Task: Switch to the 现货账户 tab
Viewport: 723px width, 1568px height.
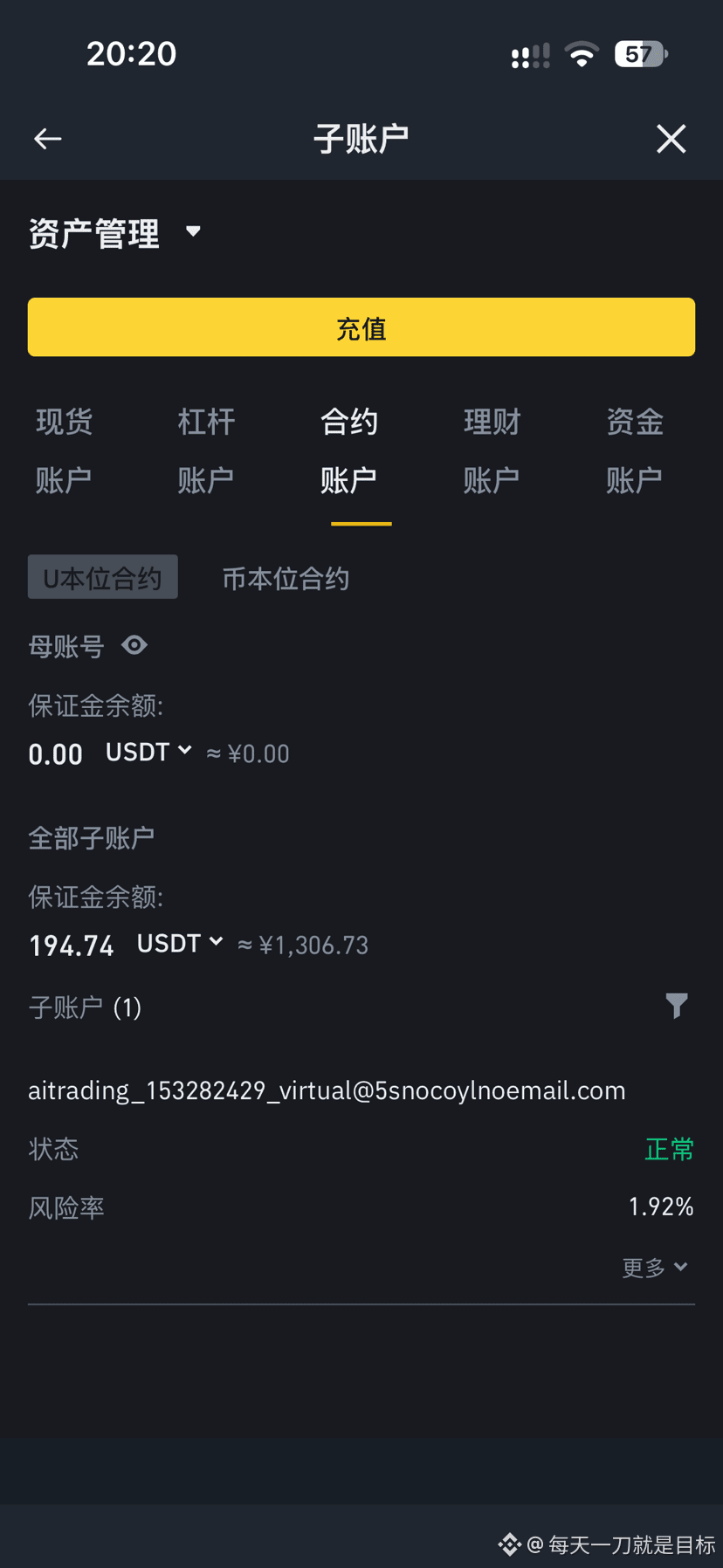Action: point(64,450)
